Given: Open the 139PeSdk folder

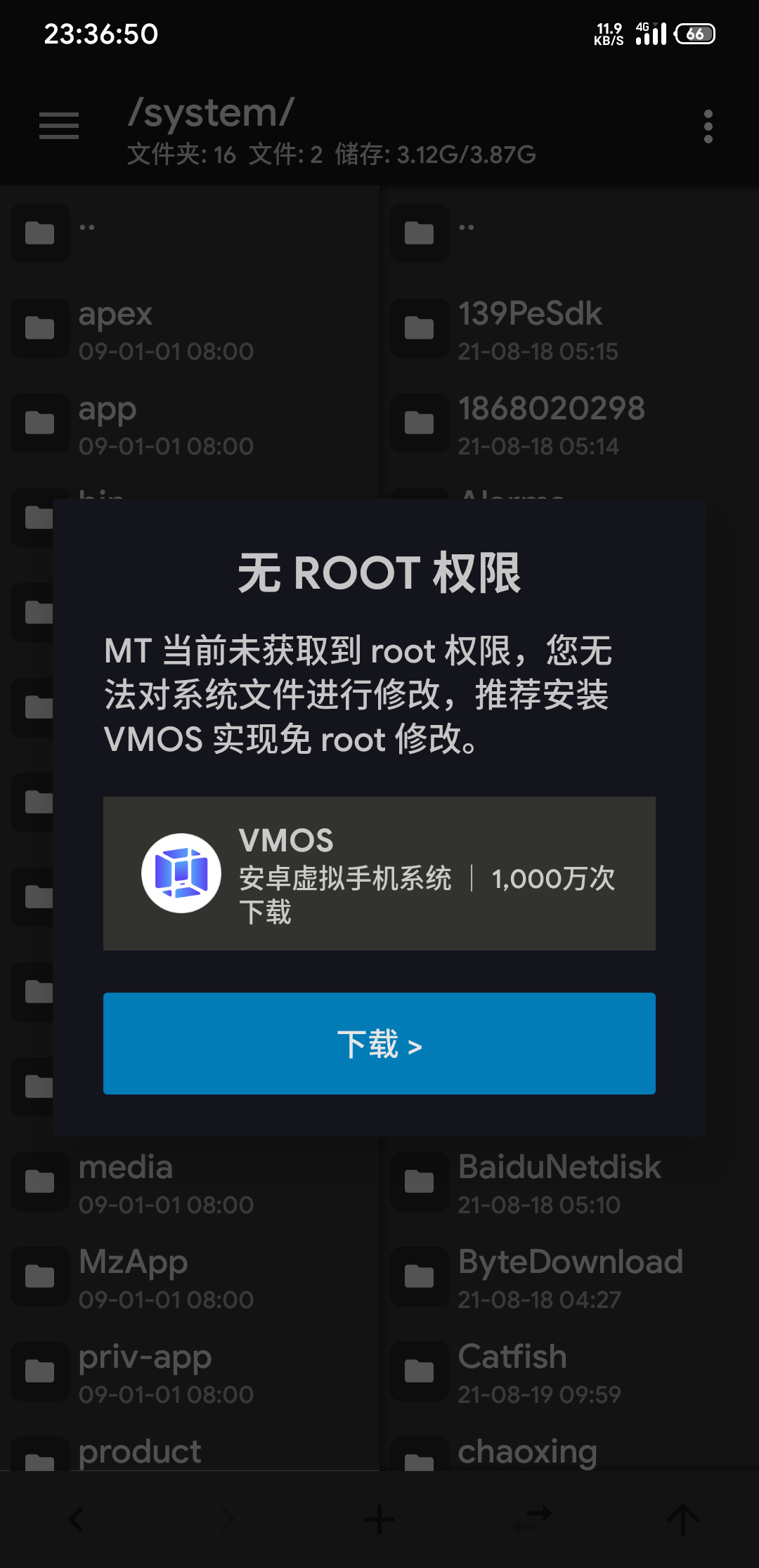Looking at the screenshot, I should point(569,329).
